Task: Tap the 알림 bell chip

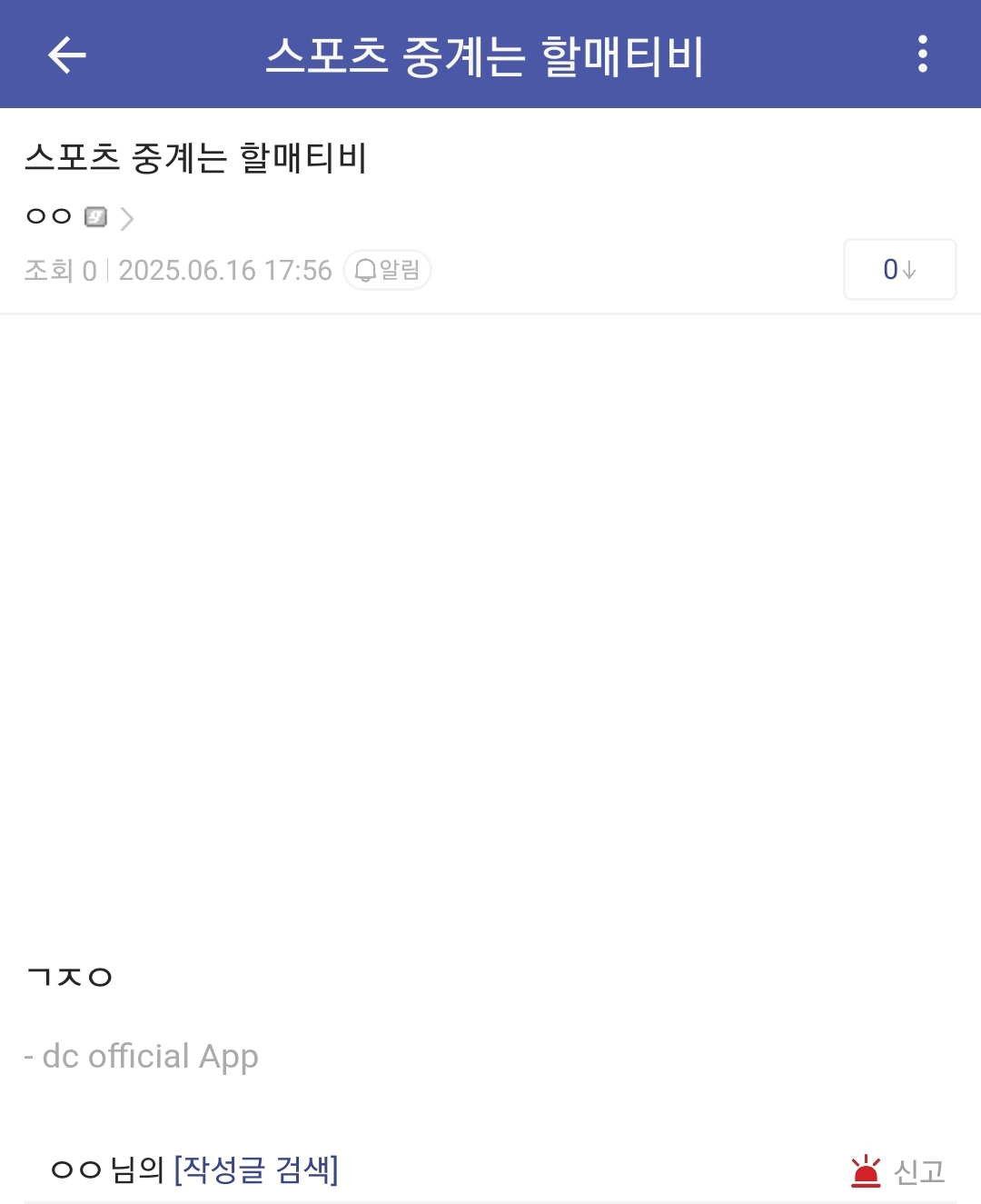Action: pyautogui.click(x=387, y=270)
